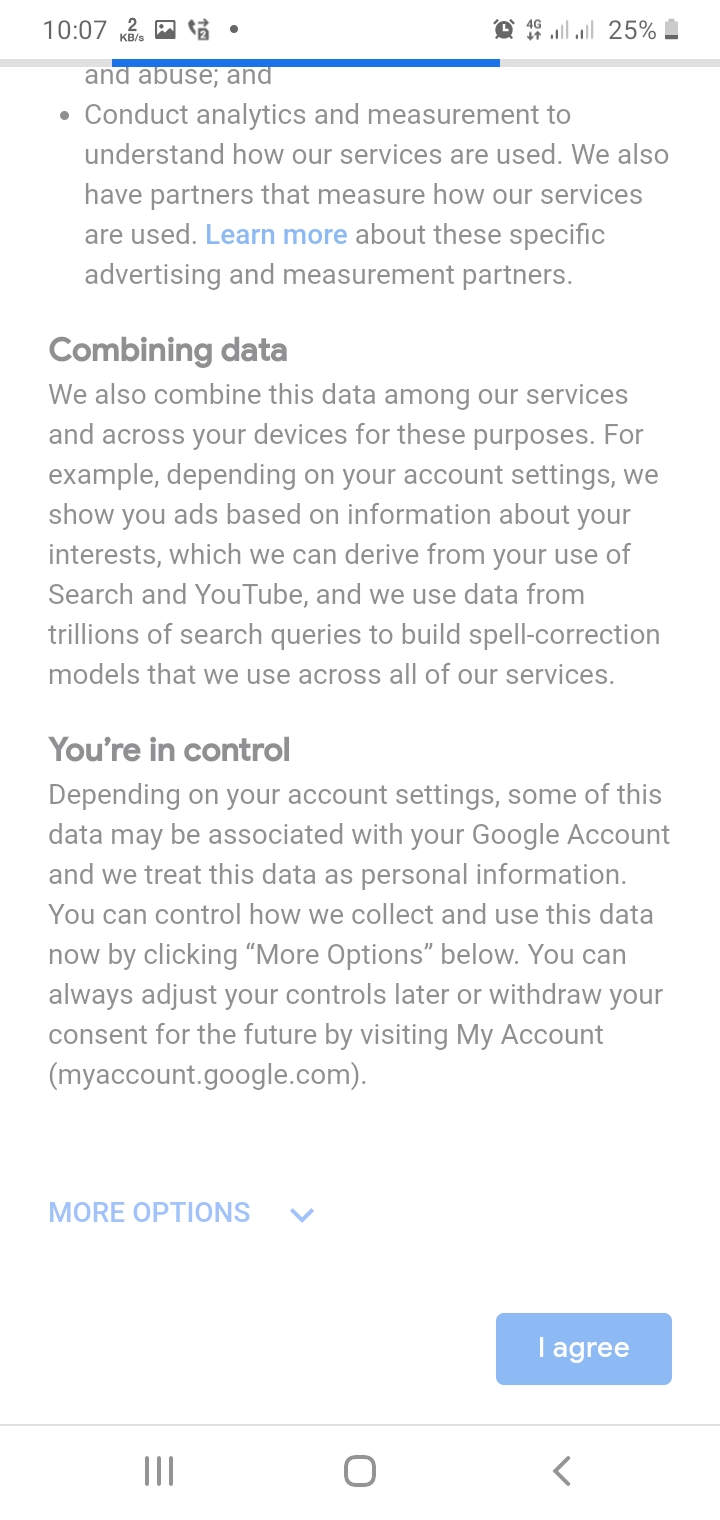The image size is (720, 1520).
Task: Go to home screen via navigation bar
Action: pos(359,1471)
